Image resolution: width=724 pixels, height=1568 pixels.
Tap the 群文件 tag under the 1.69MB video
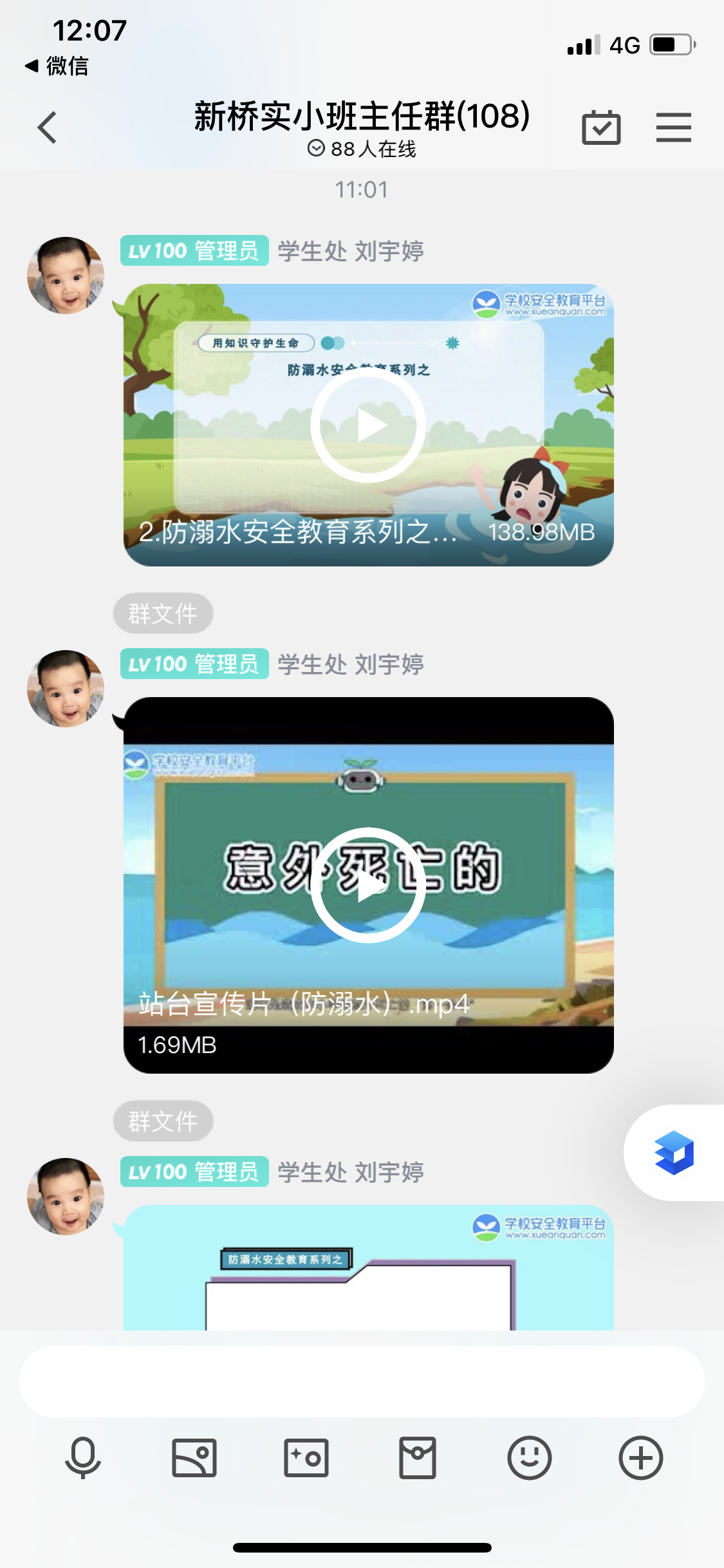[163, 1121]
